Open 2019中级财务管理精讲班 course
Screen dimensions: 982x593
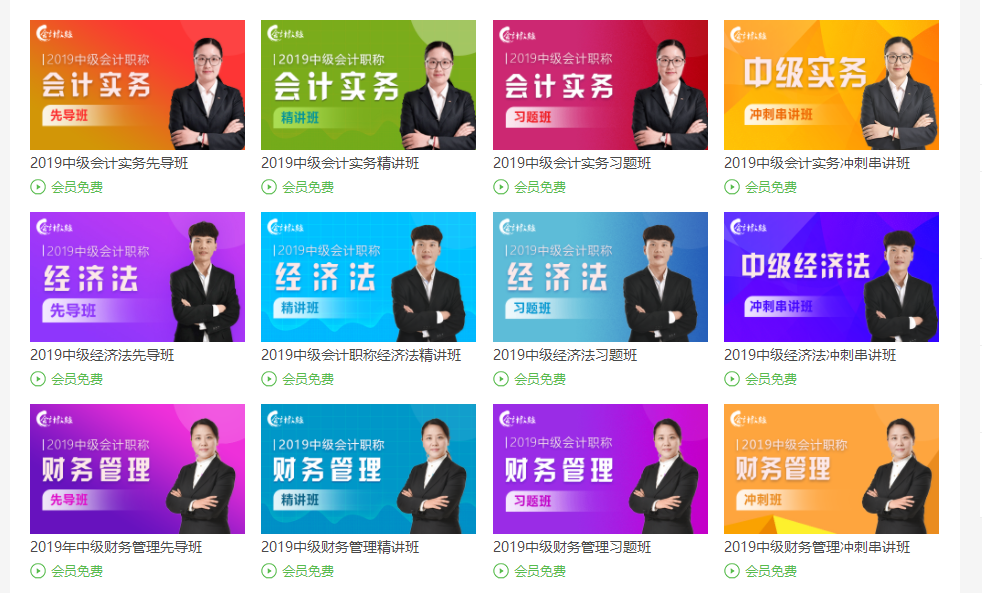click(368, 469)
